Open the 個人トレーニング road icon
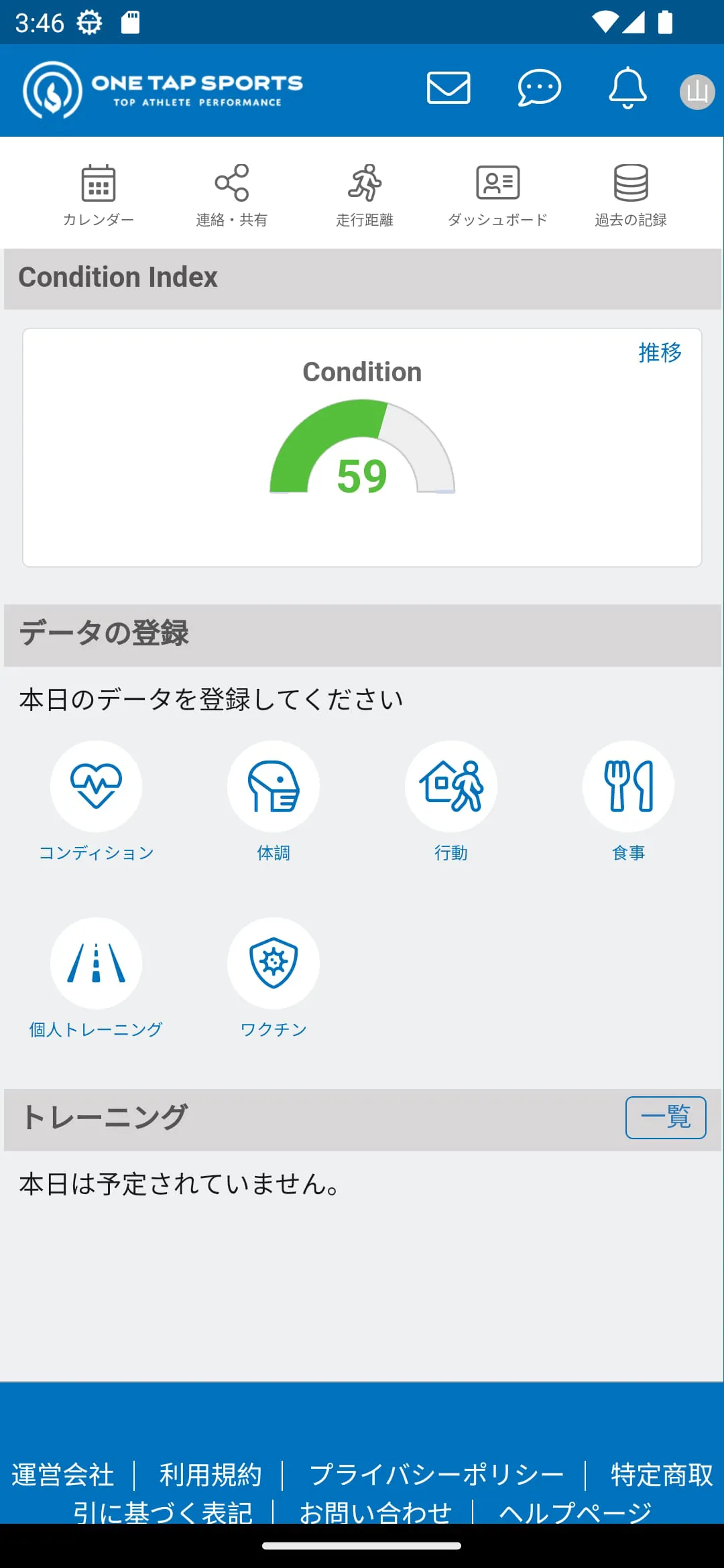 point(97,964)
